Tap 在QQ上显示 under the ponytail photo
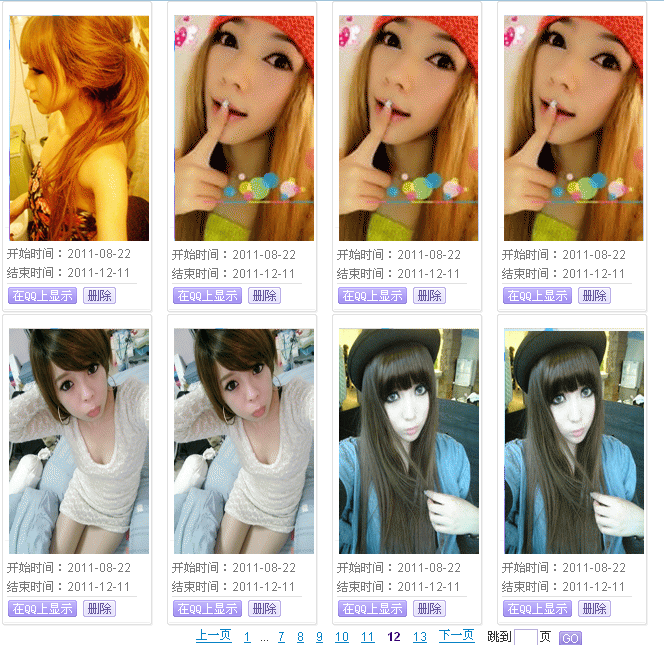 42,295
